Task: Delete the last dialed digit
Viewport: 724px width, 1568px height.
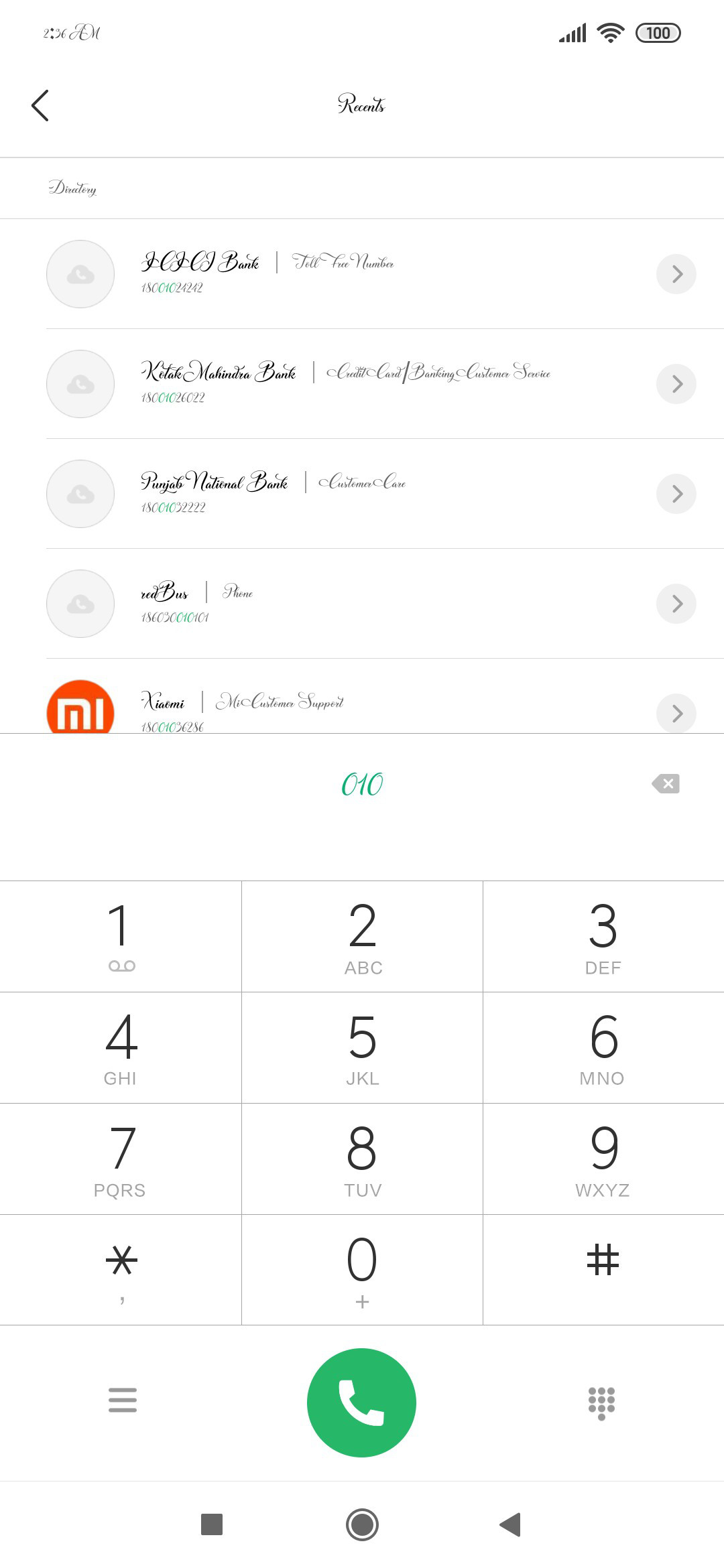Action: [x=666, y=783]
